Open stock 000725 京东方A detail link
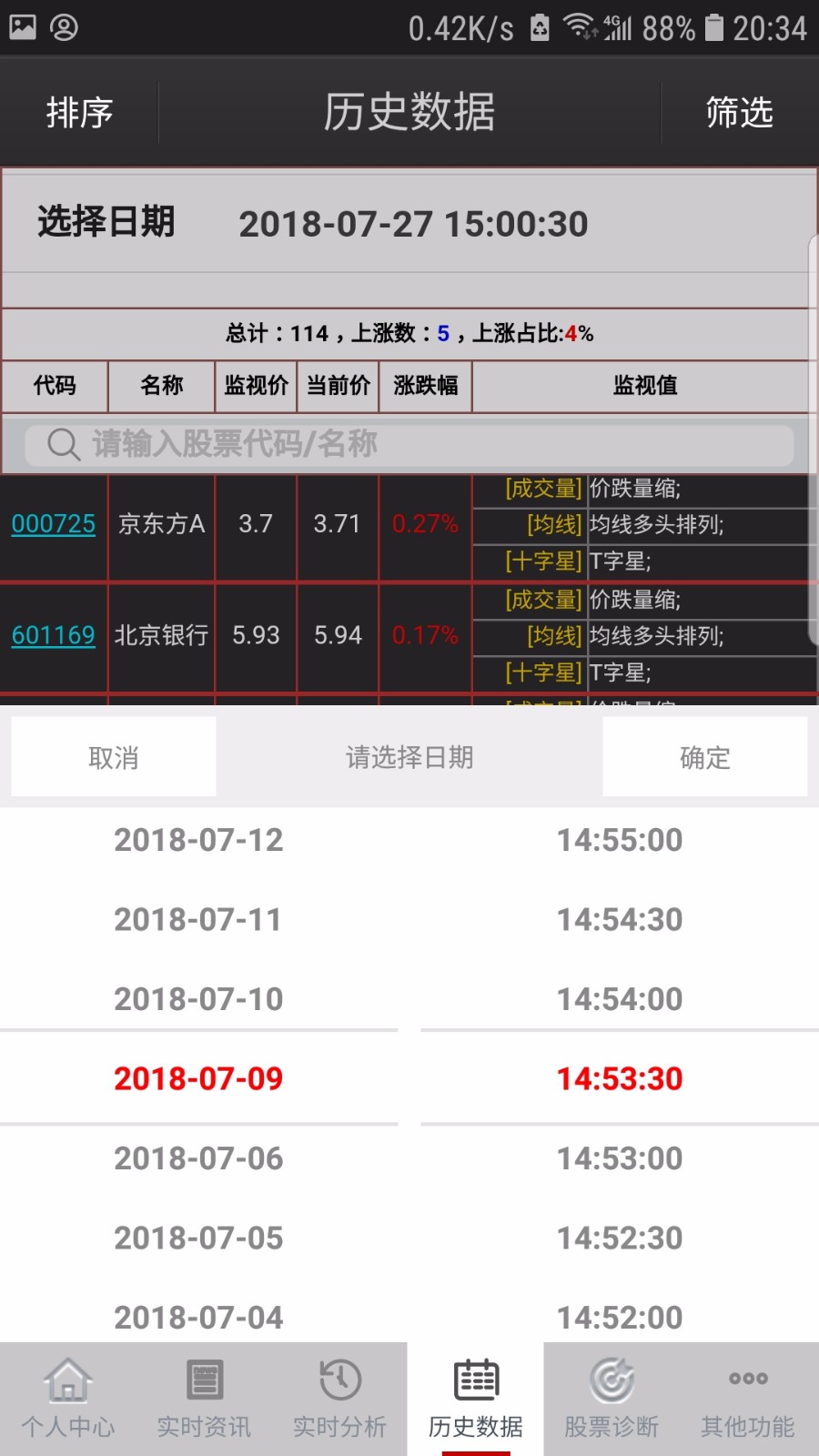Viewport: 819px width, 1456px height. [52, 524]
